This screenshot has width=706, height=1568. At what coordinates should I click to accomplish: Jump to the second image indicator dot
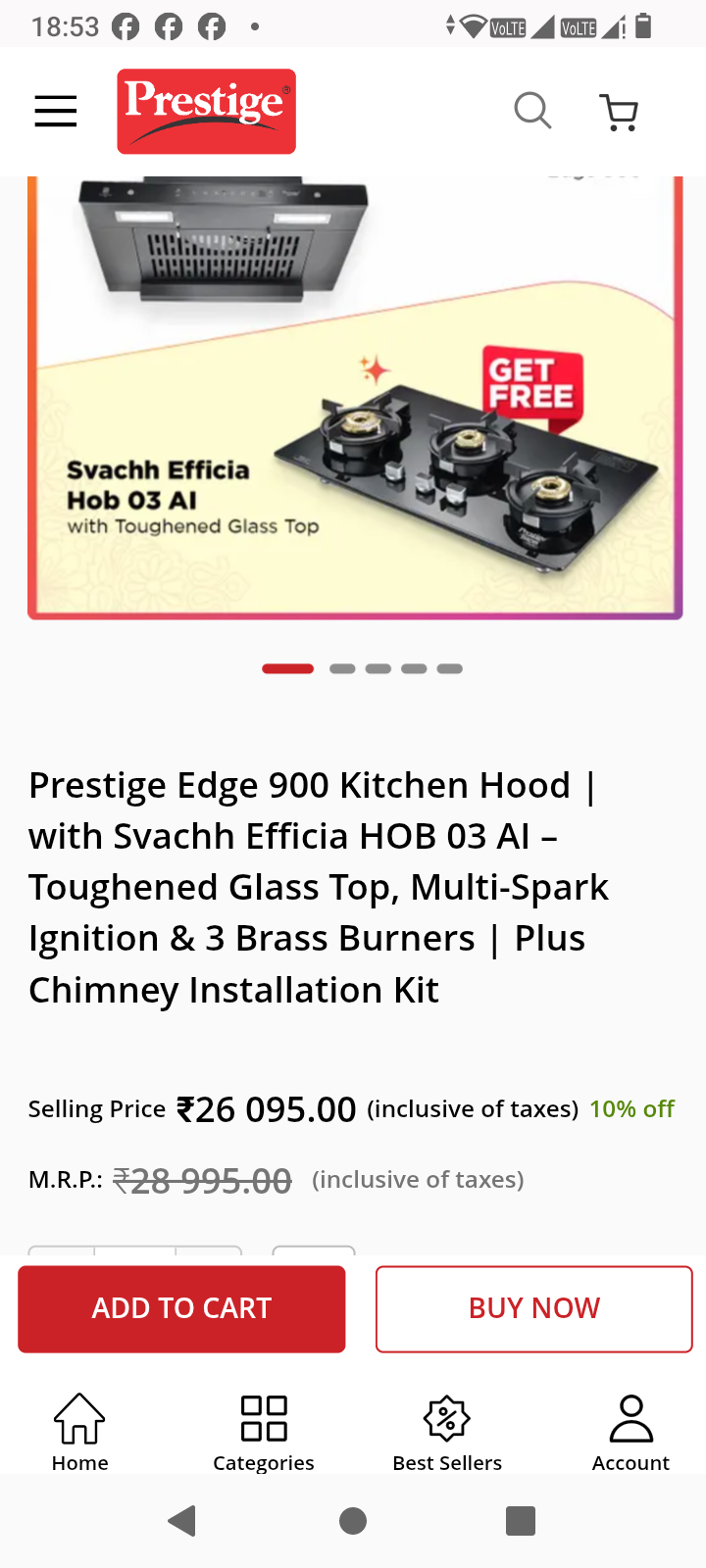[342, 668]
